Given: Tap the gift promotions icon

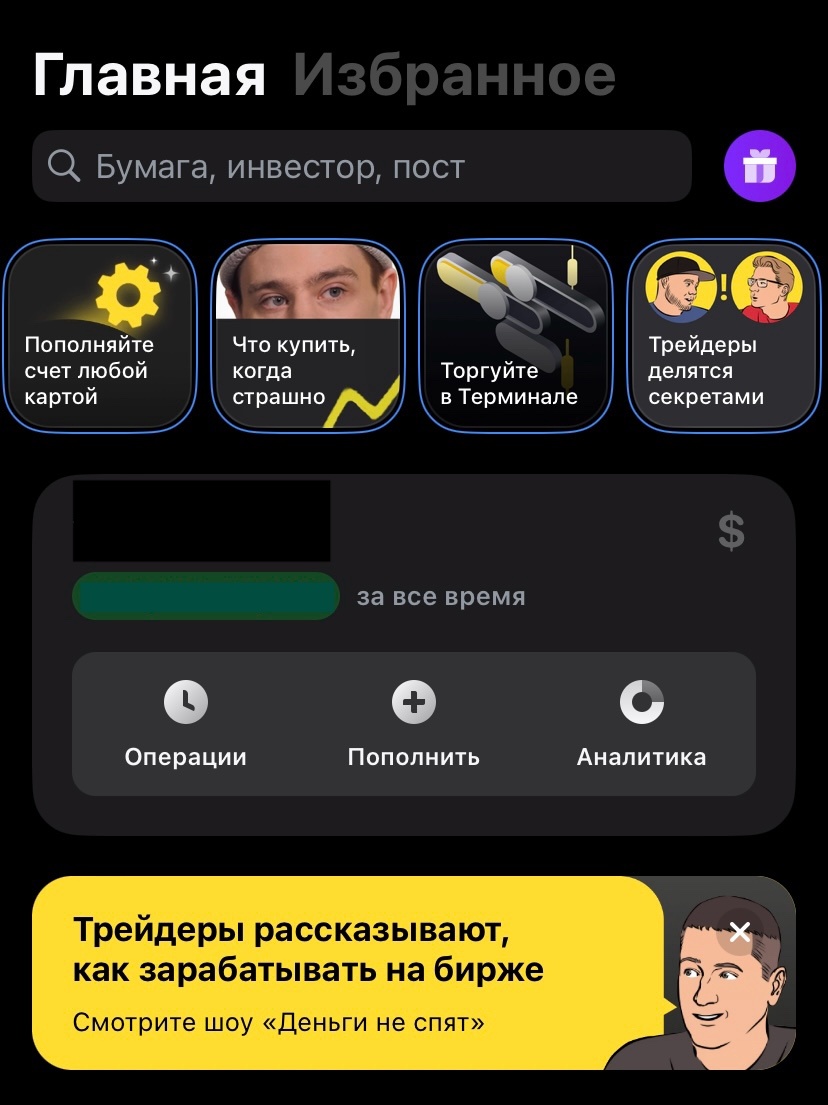Looking at the screenshot, I should click(759, 166).
